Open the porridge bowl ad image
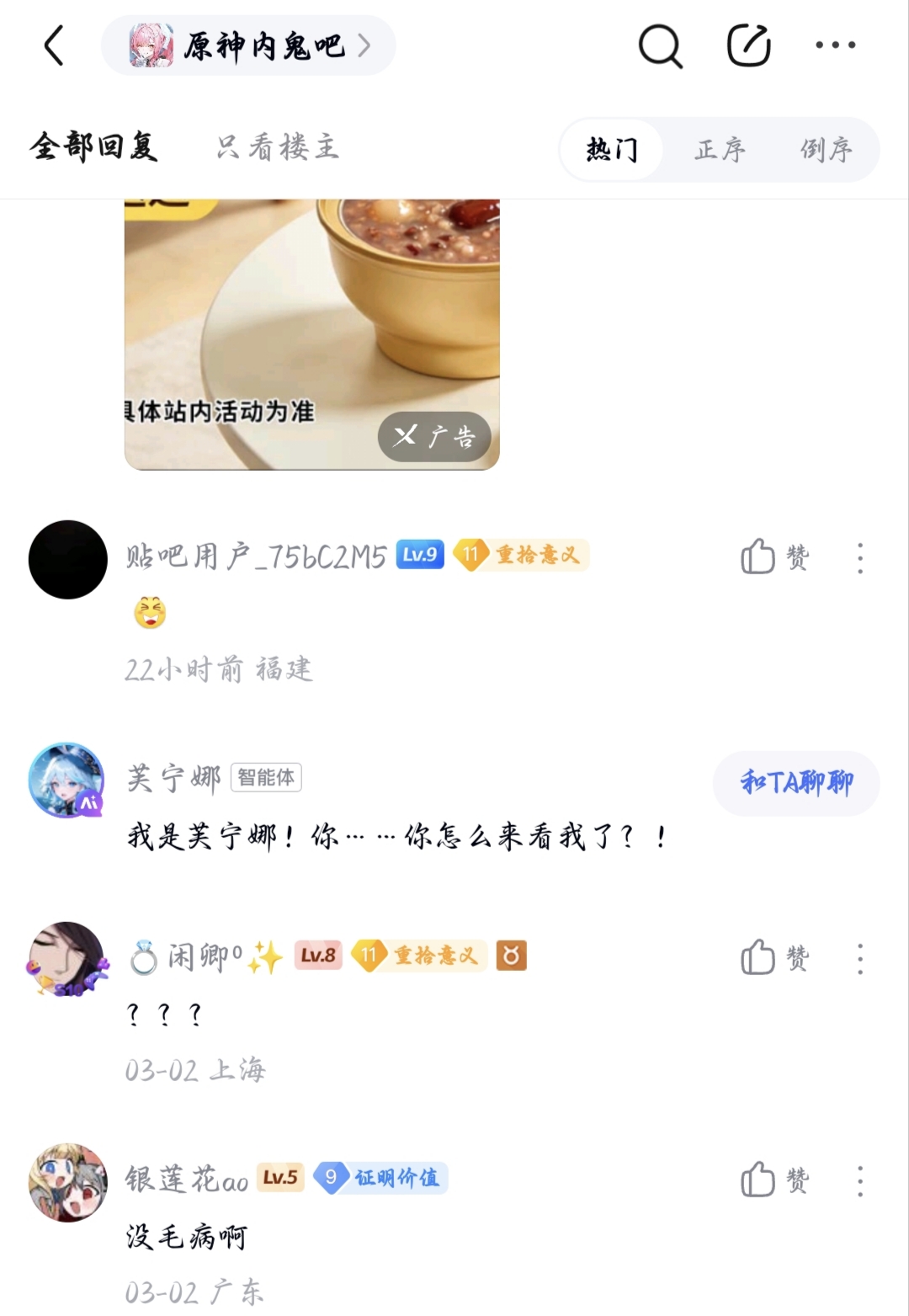The width and height of the screenshot is (909, 1316). point(311,328)
